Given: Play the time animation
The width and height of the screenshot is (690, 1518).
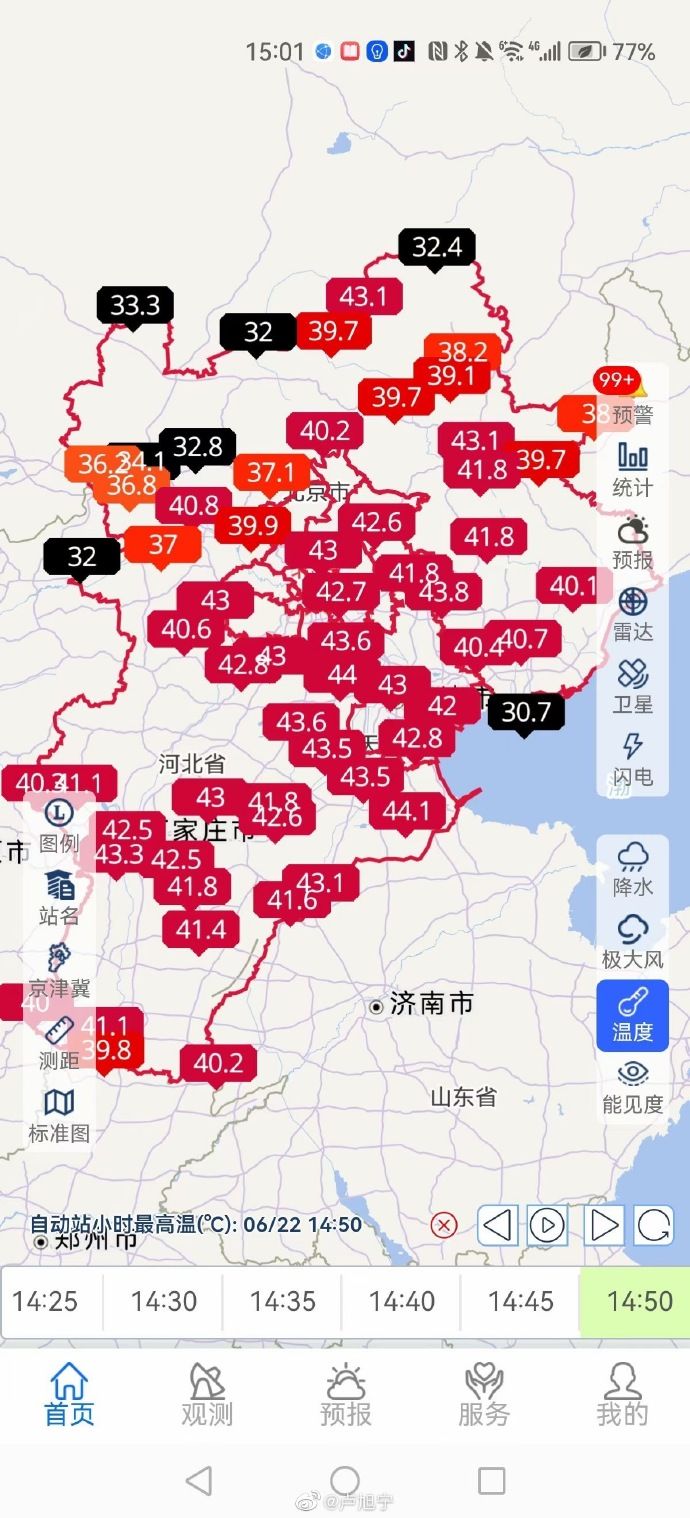Looking at the screenshot, I should click(547, 1225).
